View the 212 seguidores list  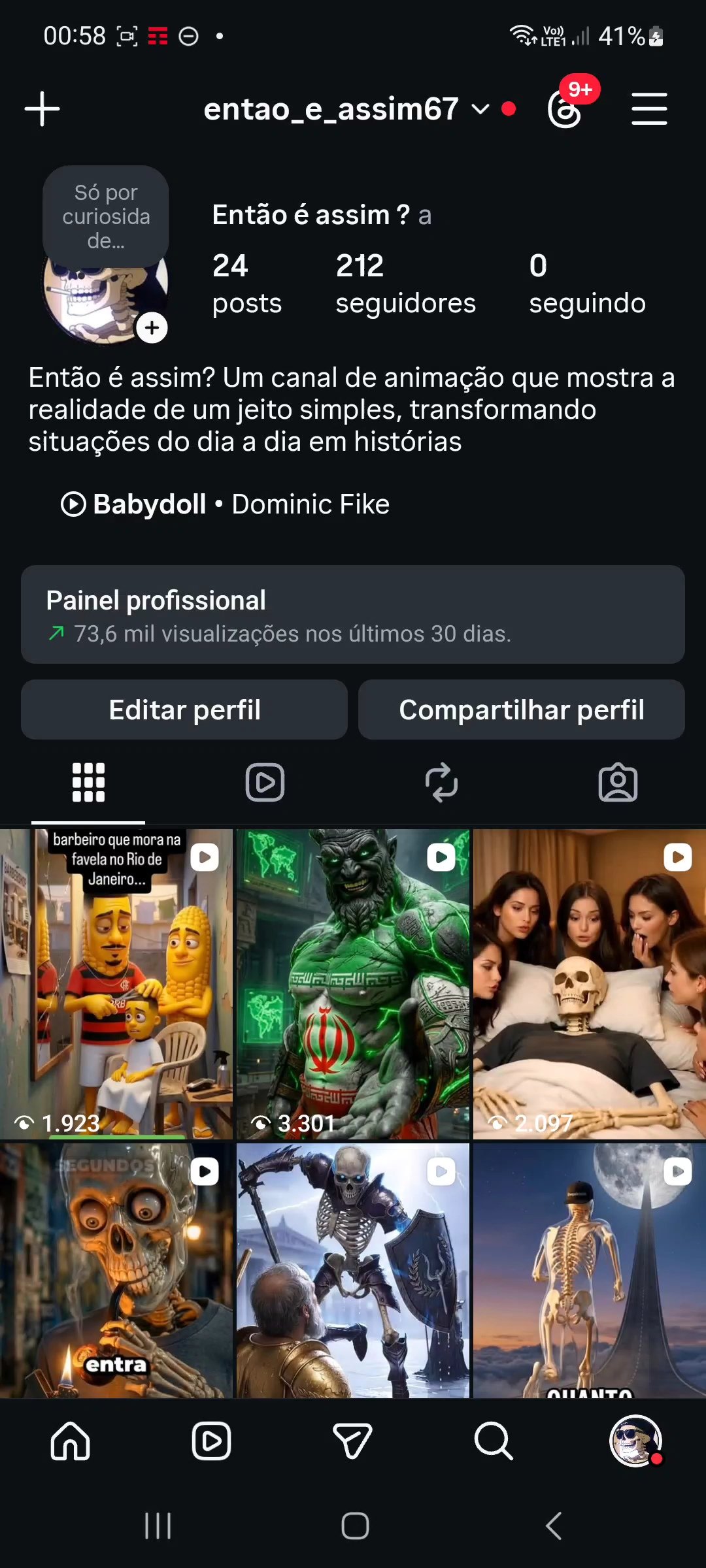(405, 284)
